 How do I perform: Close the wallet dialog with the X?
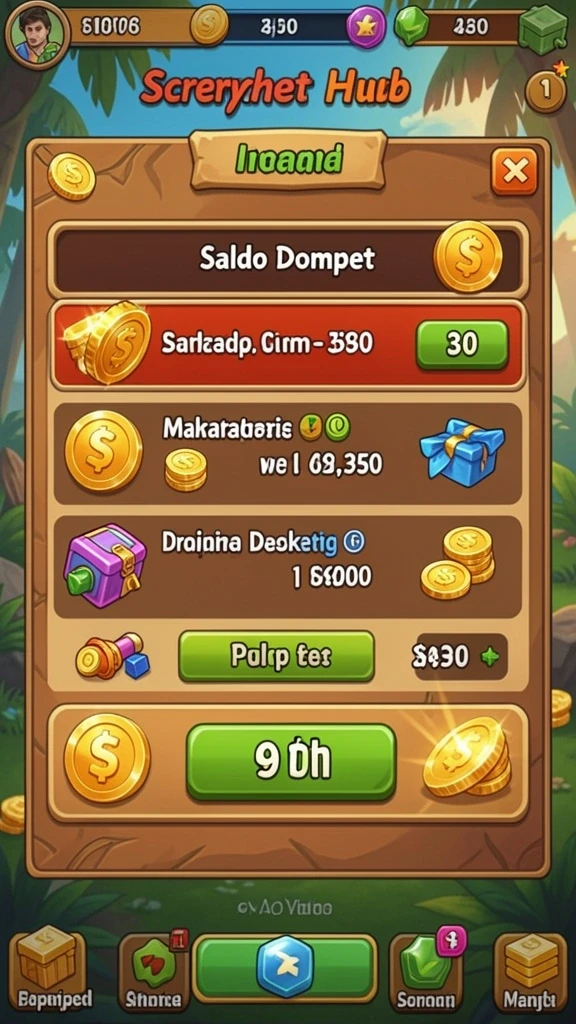[x=514, y=172]
